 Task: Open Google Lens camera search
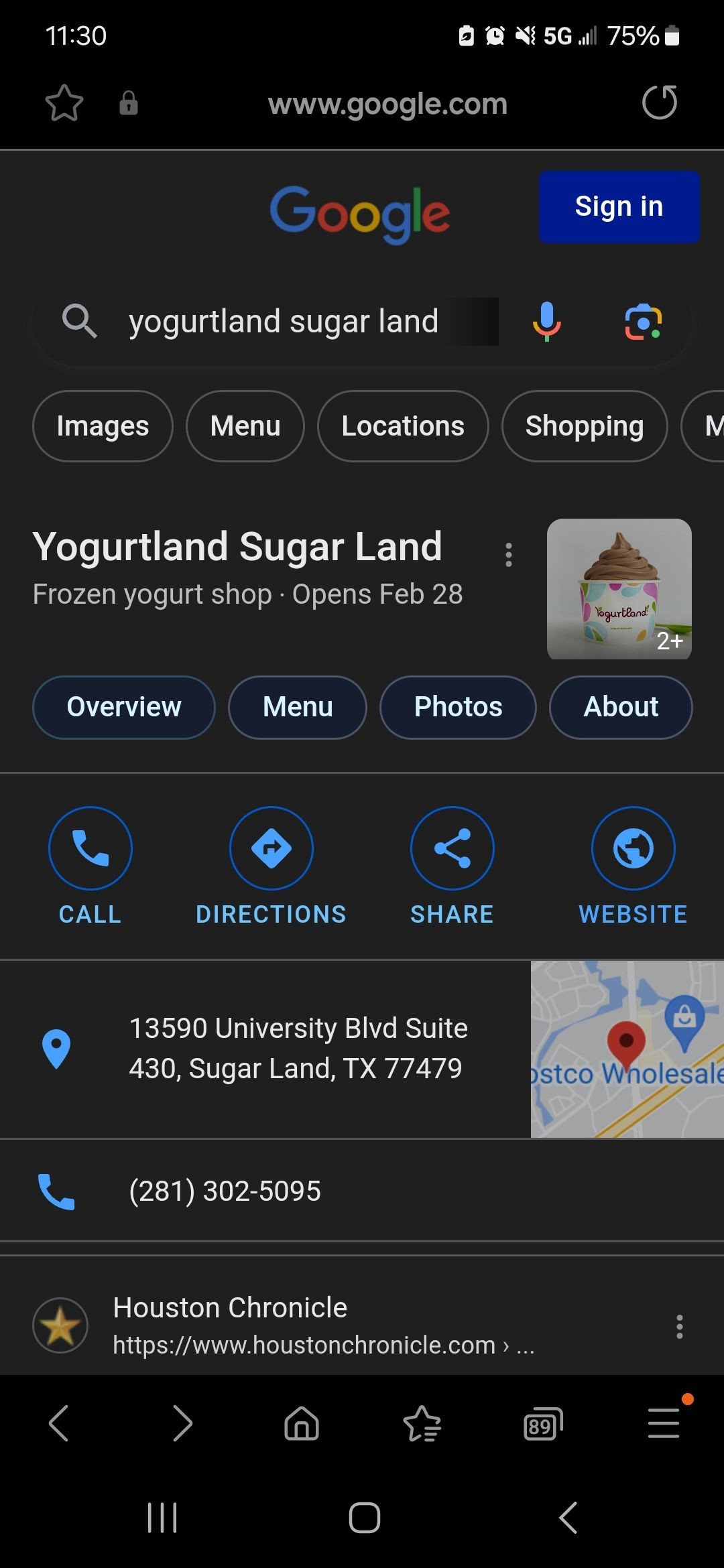pyautogui.click(x=642, y=322)
